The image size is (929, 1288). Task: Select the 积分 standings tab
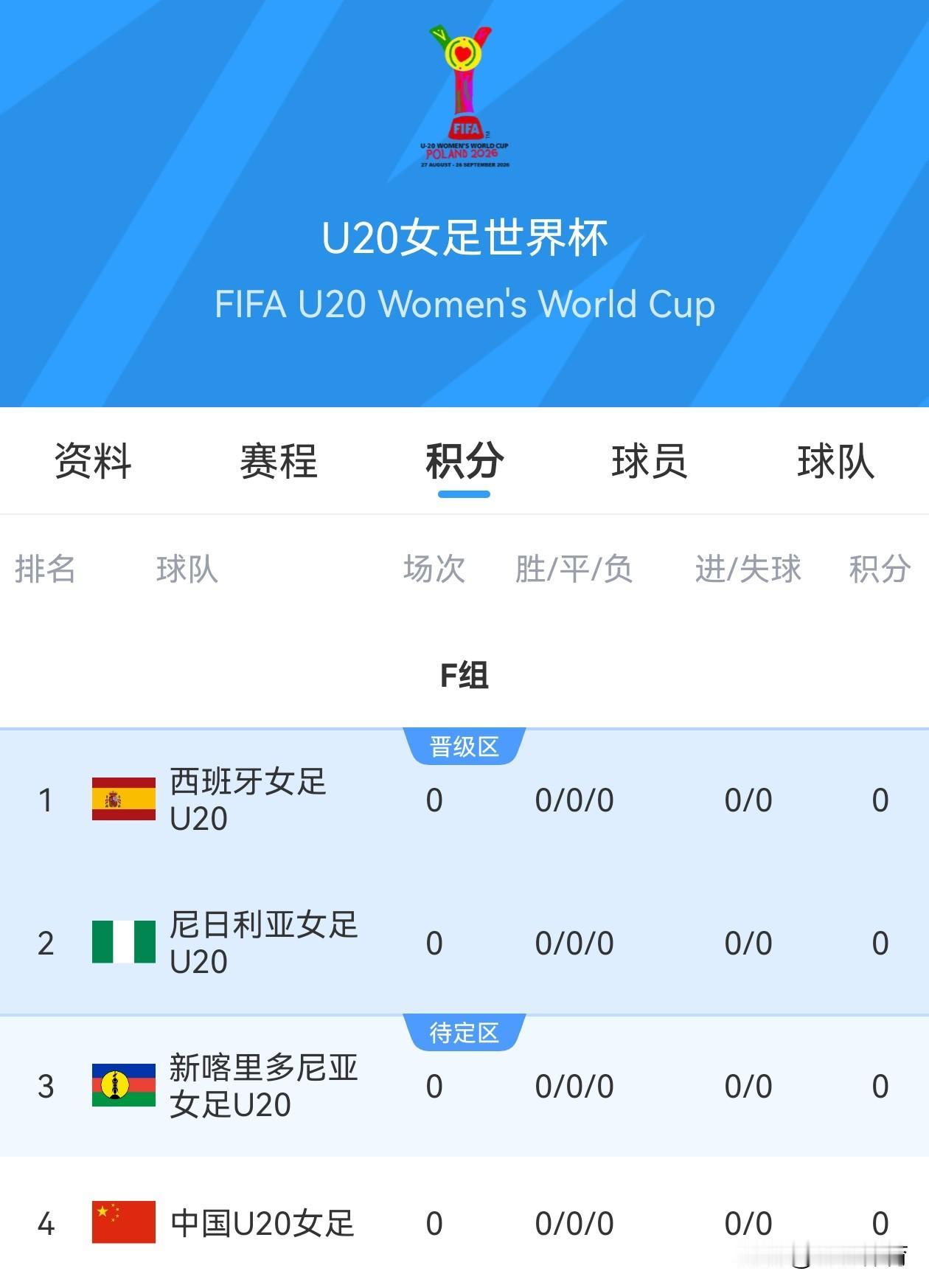pyautogui.click(x=464, y=462)
